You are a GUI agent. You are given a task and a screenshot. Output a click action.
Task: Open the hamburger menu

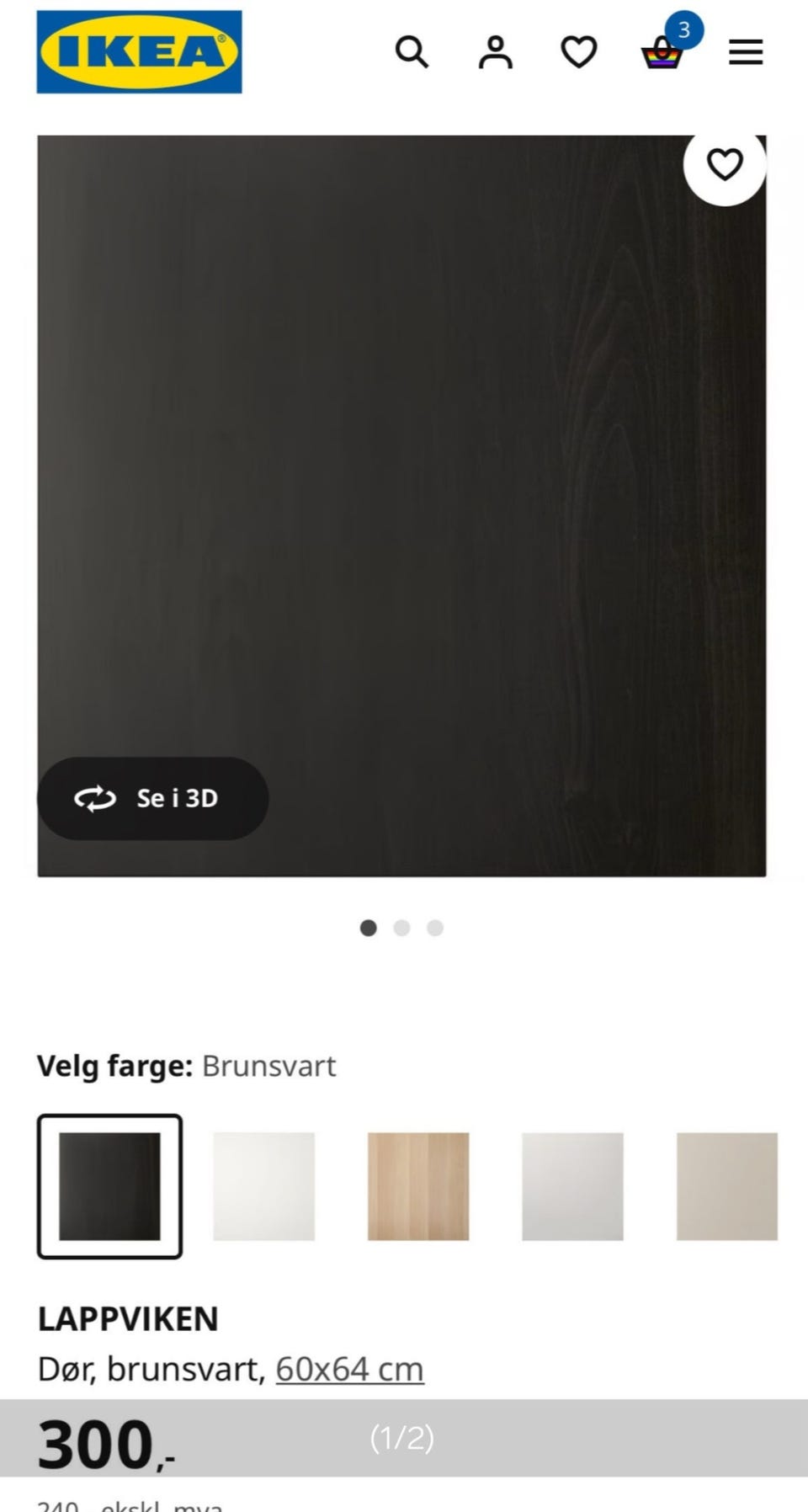pyautogui.click(x=746, y=52)
